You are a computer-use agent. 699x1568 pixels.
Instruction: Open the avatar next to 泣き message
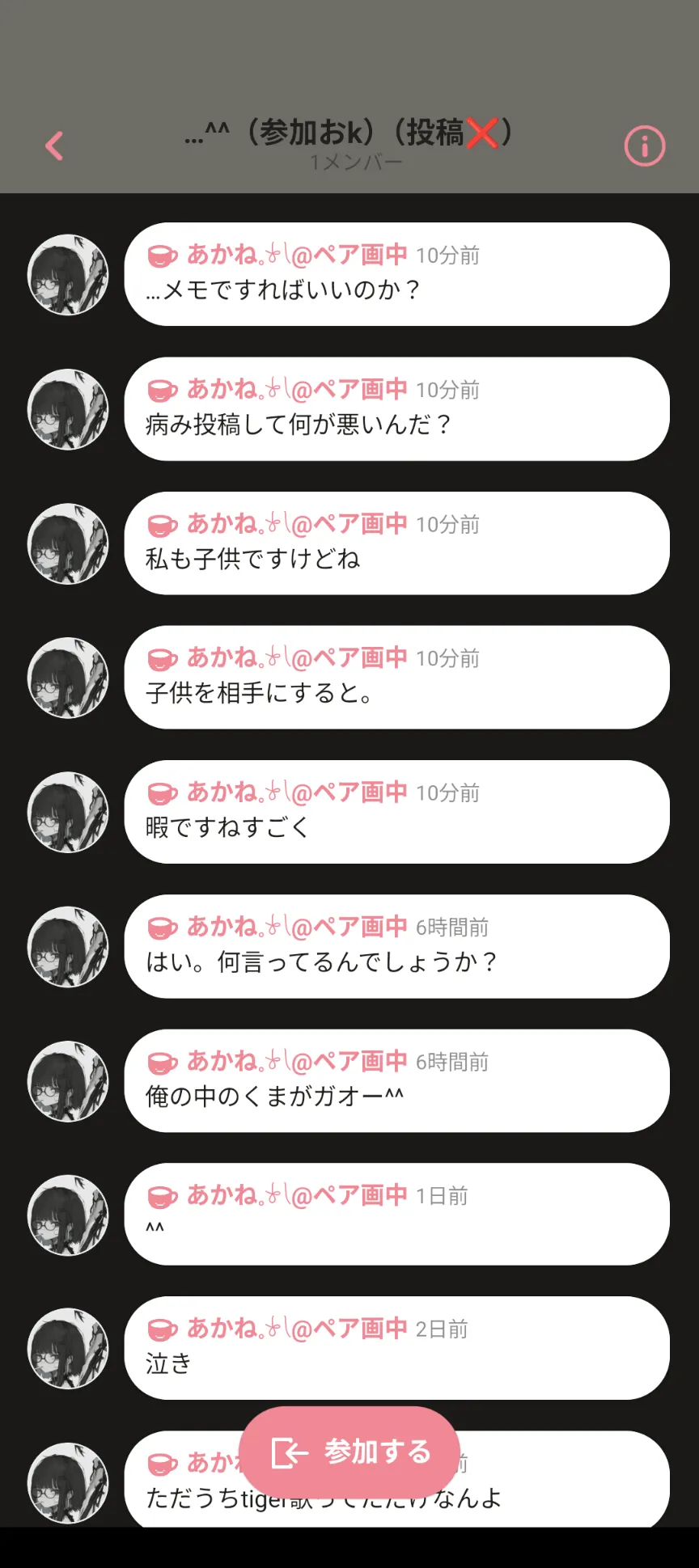point(68,1348)
